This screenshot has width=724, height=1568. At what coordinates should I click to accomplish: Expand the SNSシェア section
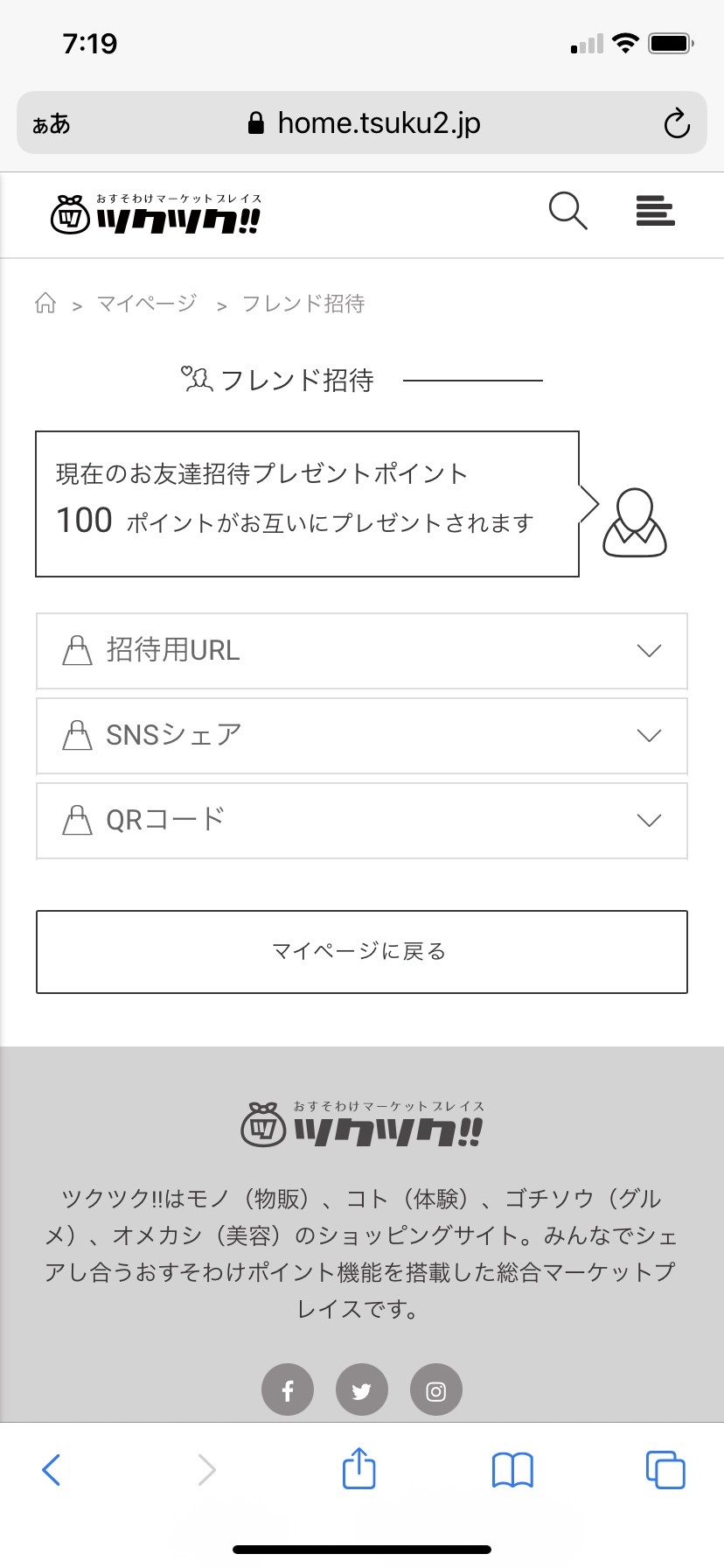[362, 736]
